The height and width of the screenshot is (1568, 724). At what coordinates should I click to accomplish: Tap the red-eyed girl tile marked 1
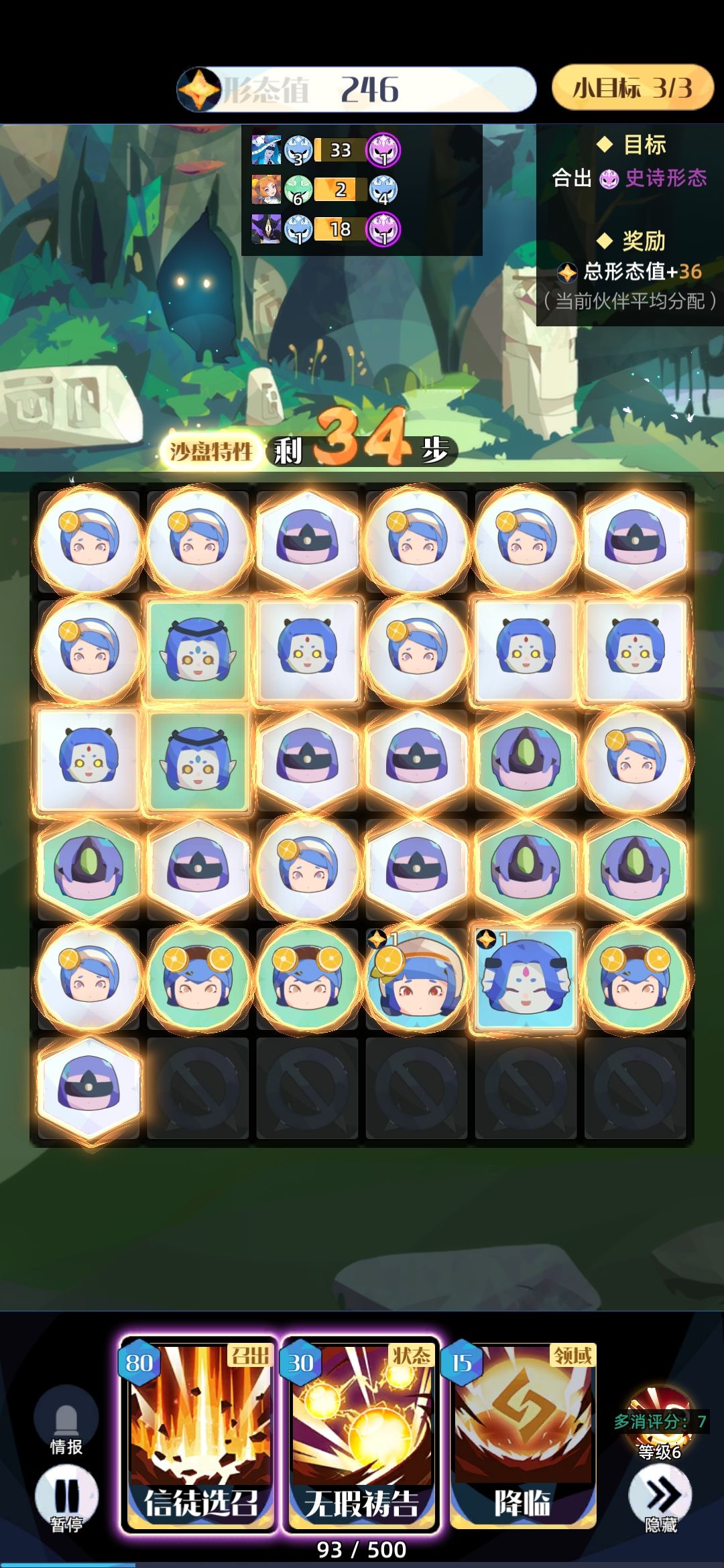click(416, 979)
